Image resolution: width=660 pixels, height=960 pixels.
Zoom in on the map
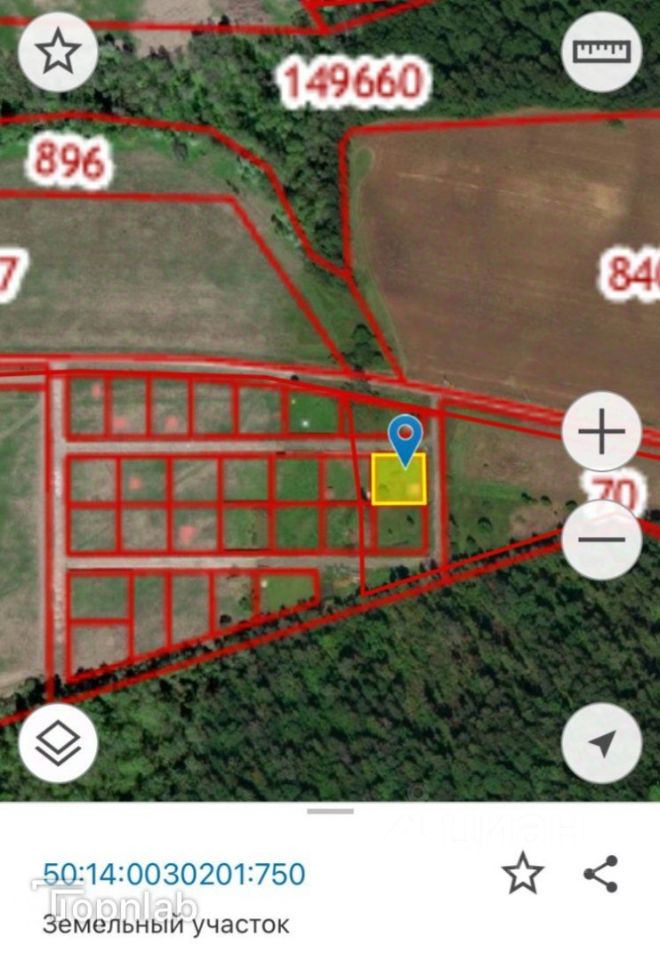[x=601, y=432]
